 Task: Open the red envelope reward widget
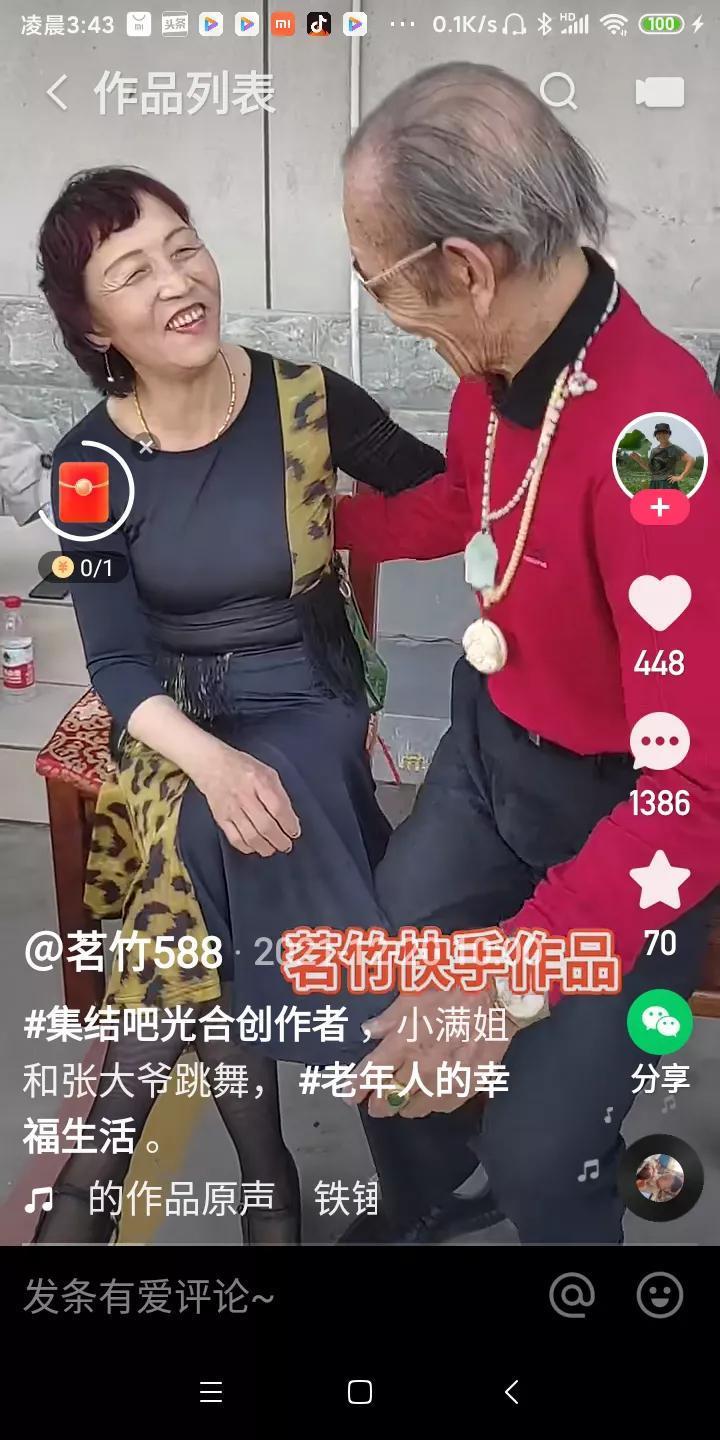(84, 493)
